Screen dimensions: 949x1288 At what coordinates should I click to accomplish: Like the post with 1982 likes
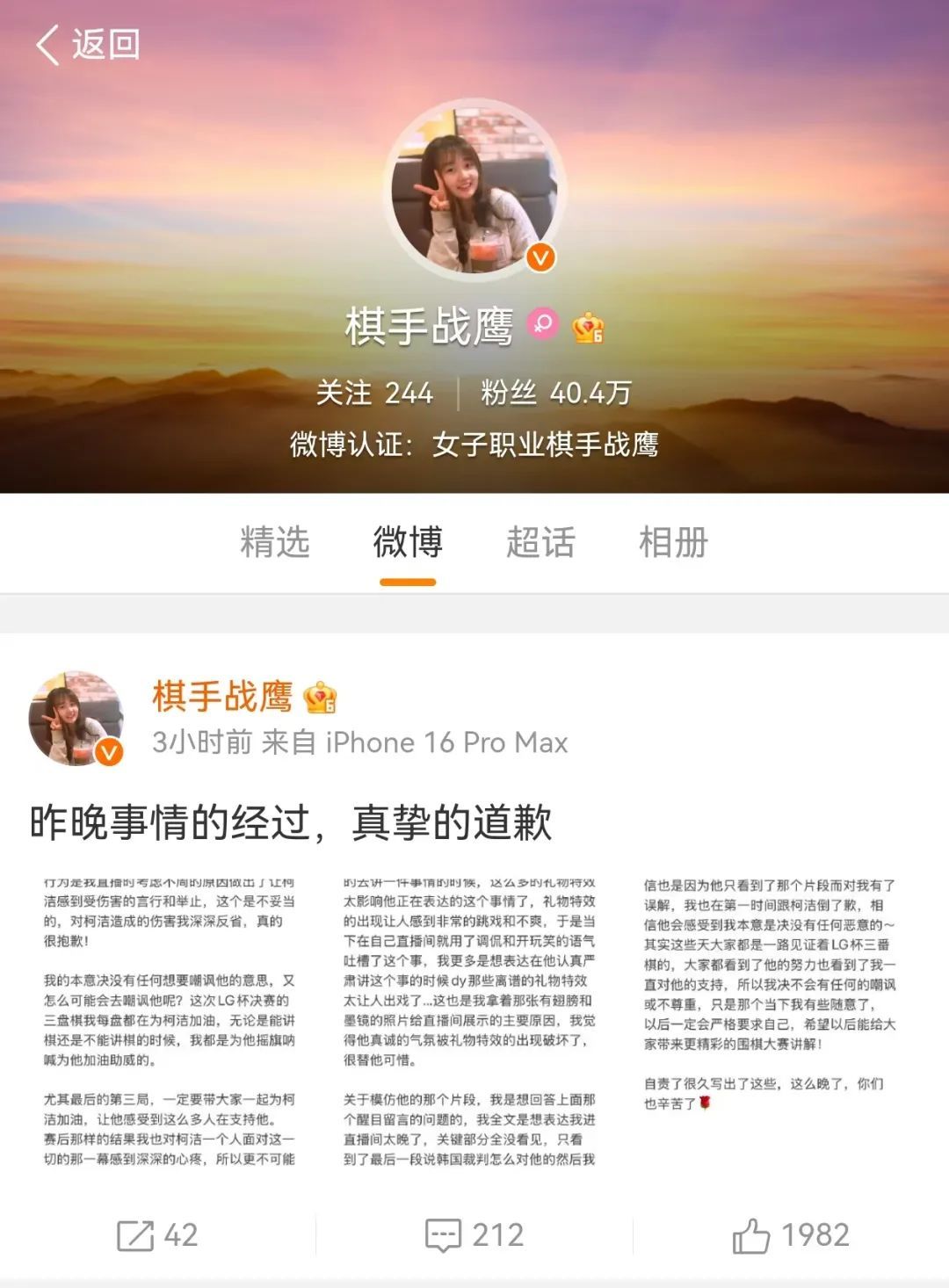(791, 1235)
